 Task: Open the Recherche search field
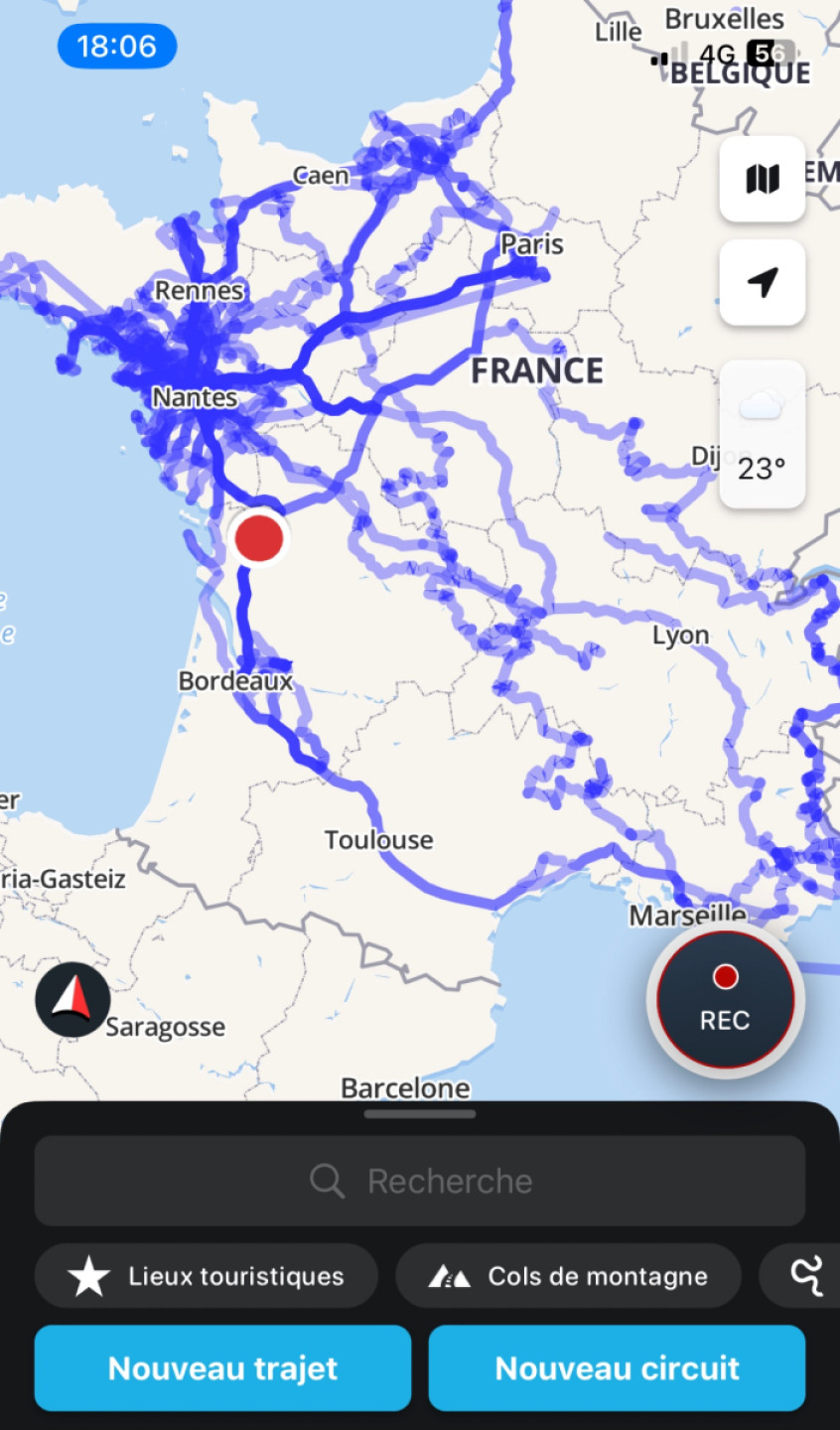click(x=420, y=1181)
